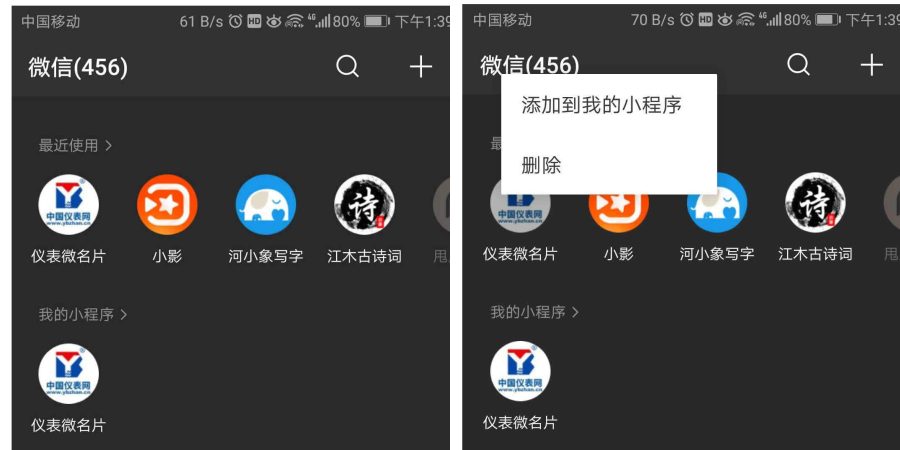The height and width of the screenshot is (450, 900).
Task: Select 添加到我的小程序 in the popup menu
Action: click(601, 105)
